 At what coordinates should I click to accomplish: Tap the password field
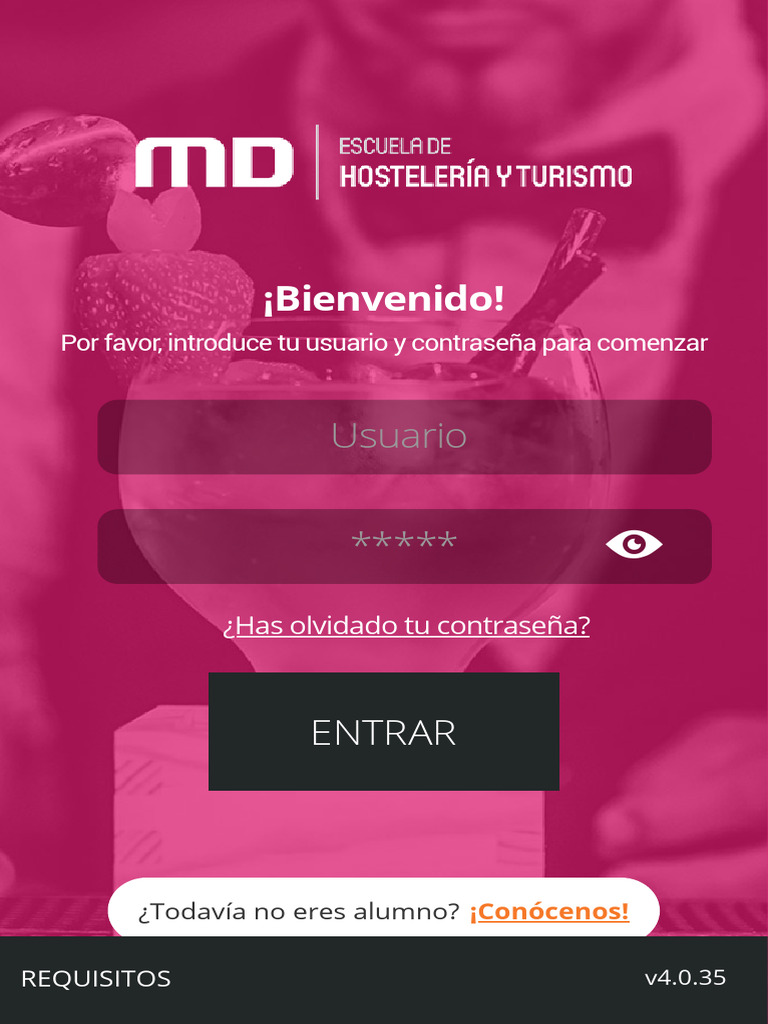(x=404, y=545)
